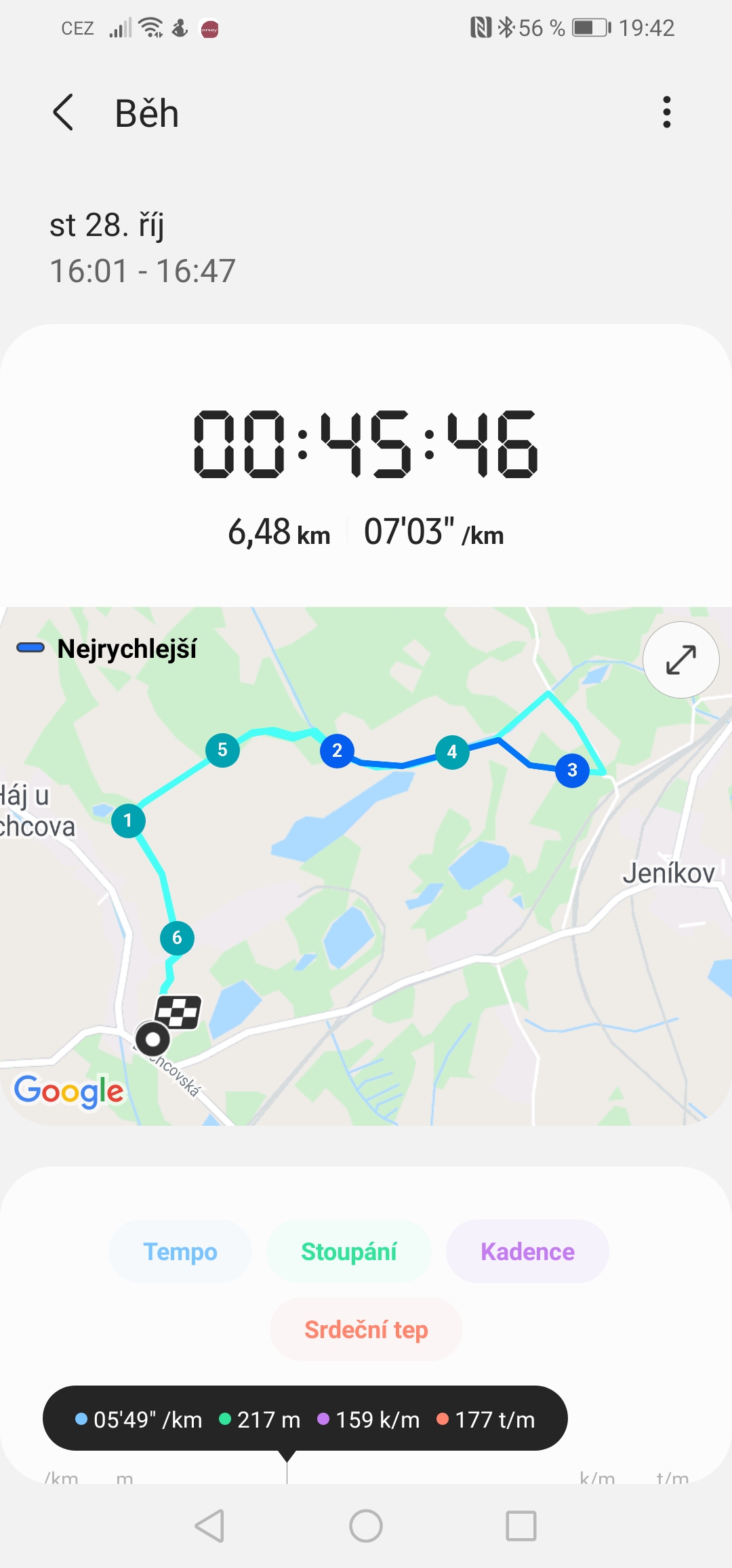Go back from the Běh screen

pos(63,113)
